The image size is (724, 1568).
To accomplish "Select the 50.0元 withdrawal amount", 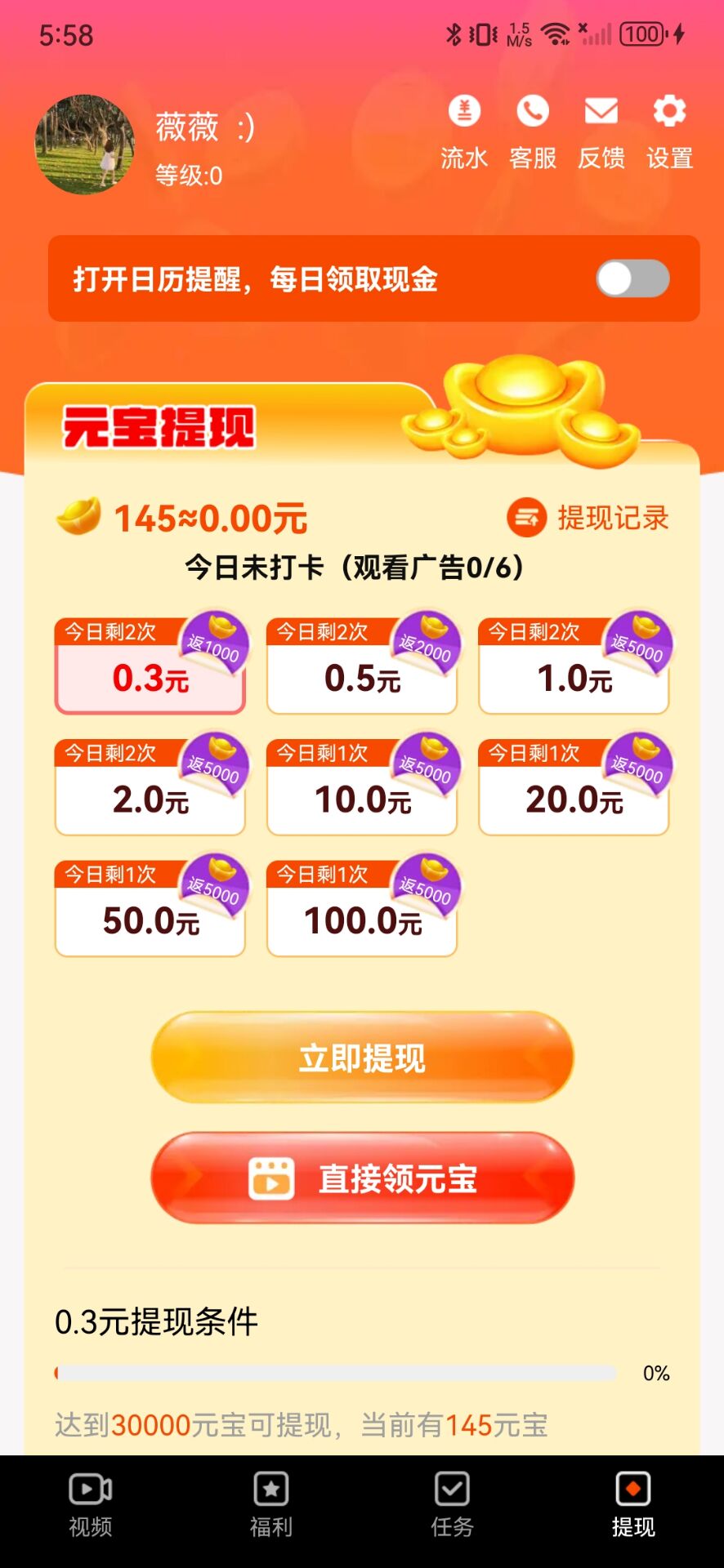I will 150,909.
